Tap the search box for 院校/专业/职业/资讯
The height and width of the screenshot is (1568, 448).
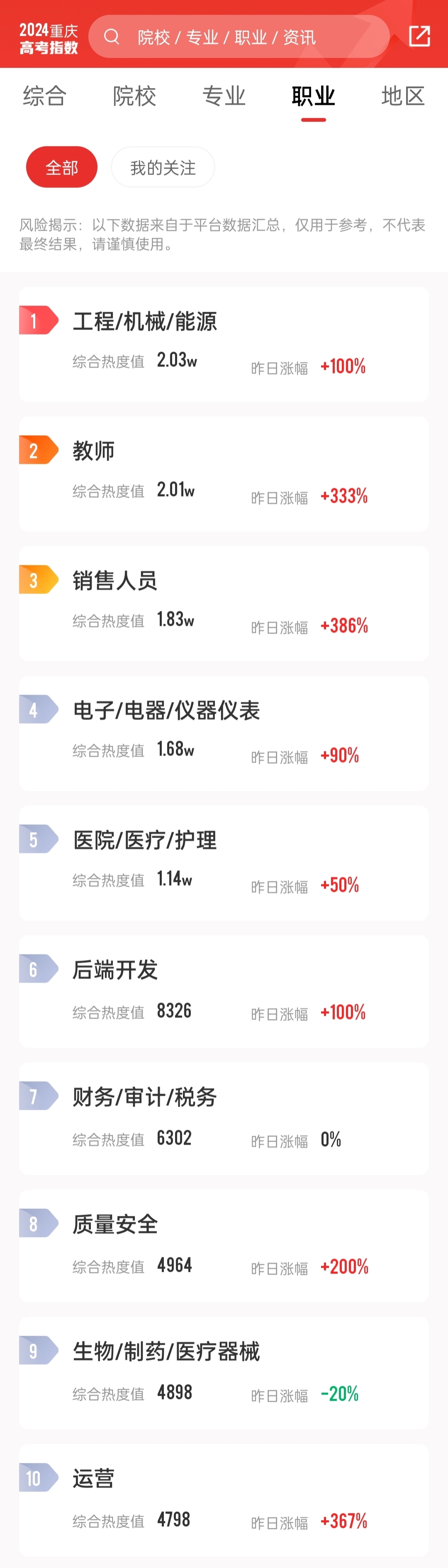[238, 37]
